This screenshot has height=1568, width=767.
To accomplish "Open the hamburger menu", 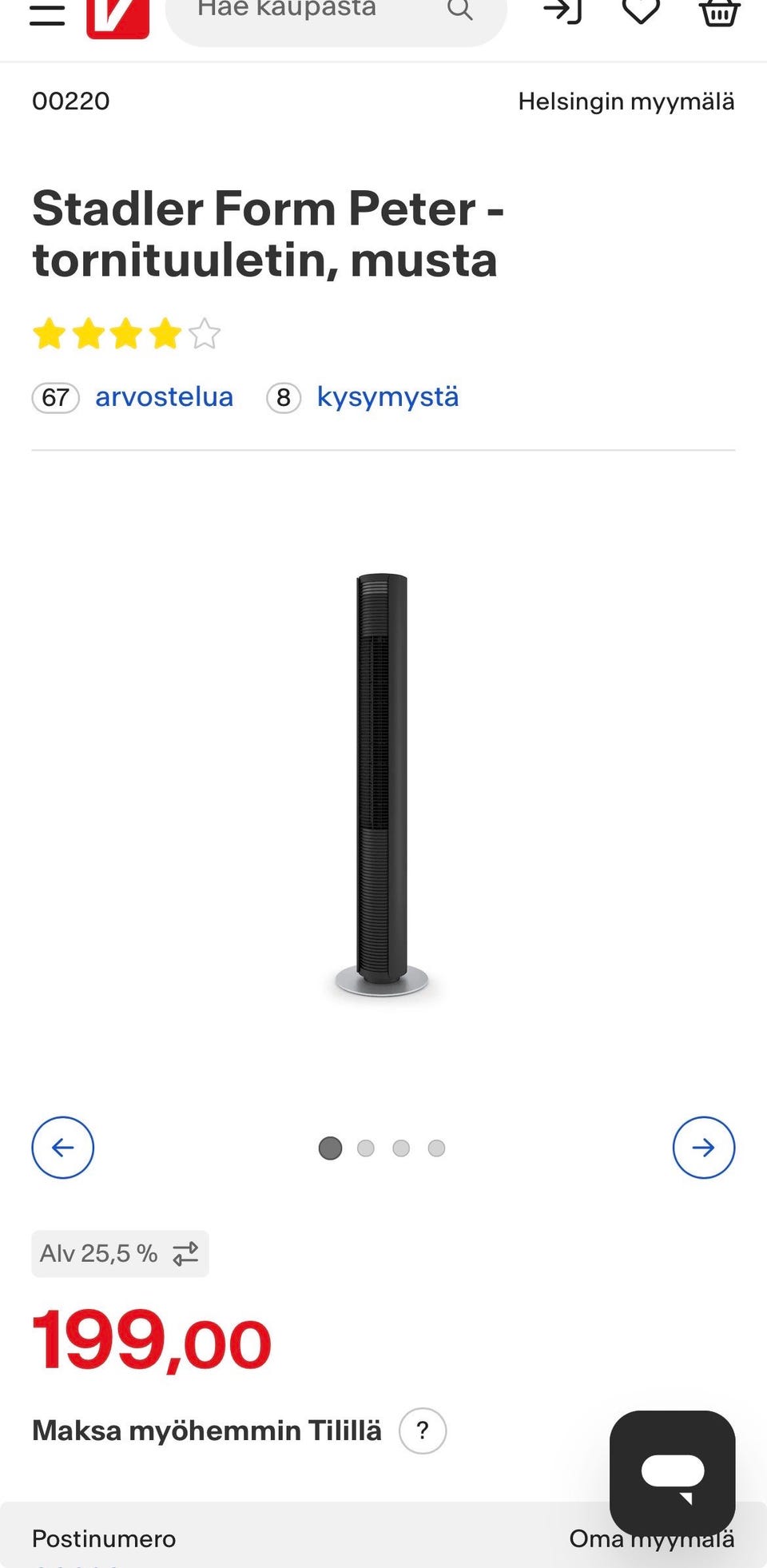I will (x=46, y=14).
